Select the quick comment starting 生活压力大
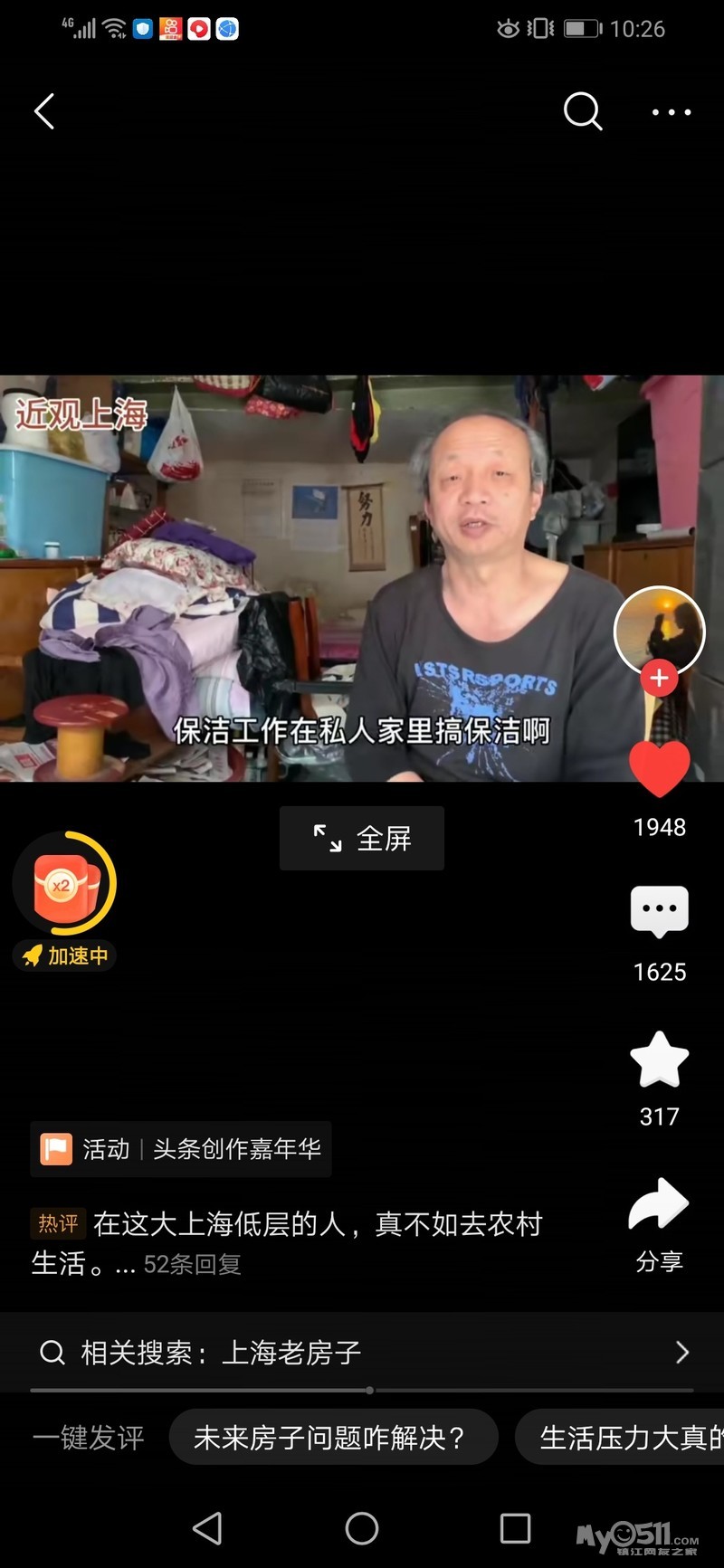The height and width of the screenshot is (1568, 724). [x=624, y=1437]
